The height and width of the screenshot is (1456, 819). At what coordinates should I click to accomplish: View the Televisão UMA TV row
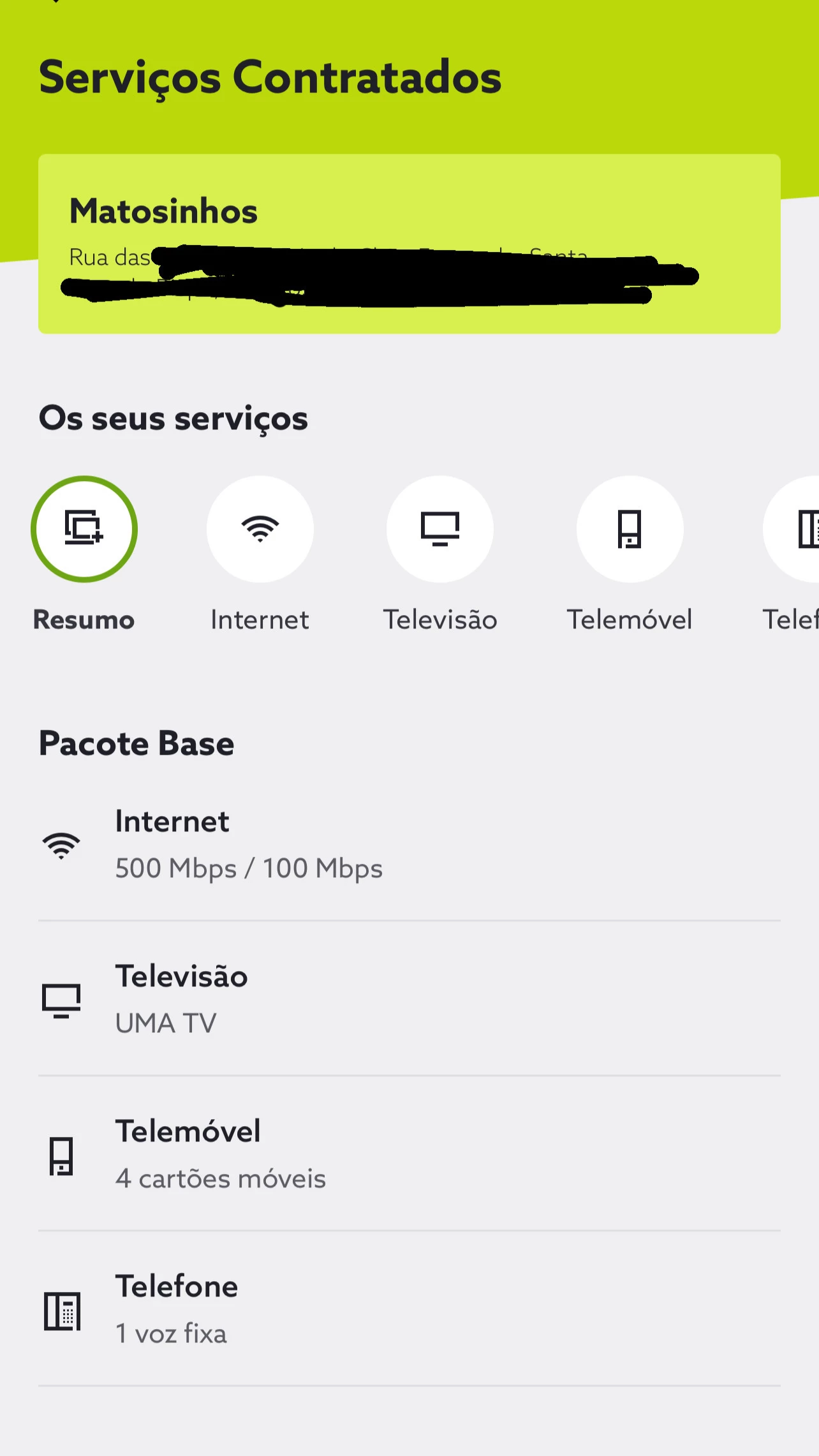(x=409, y=999)
